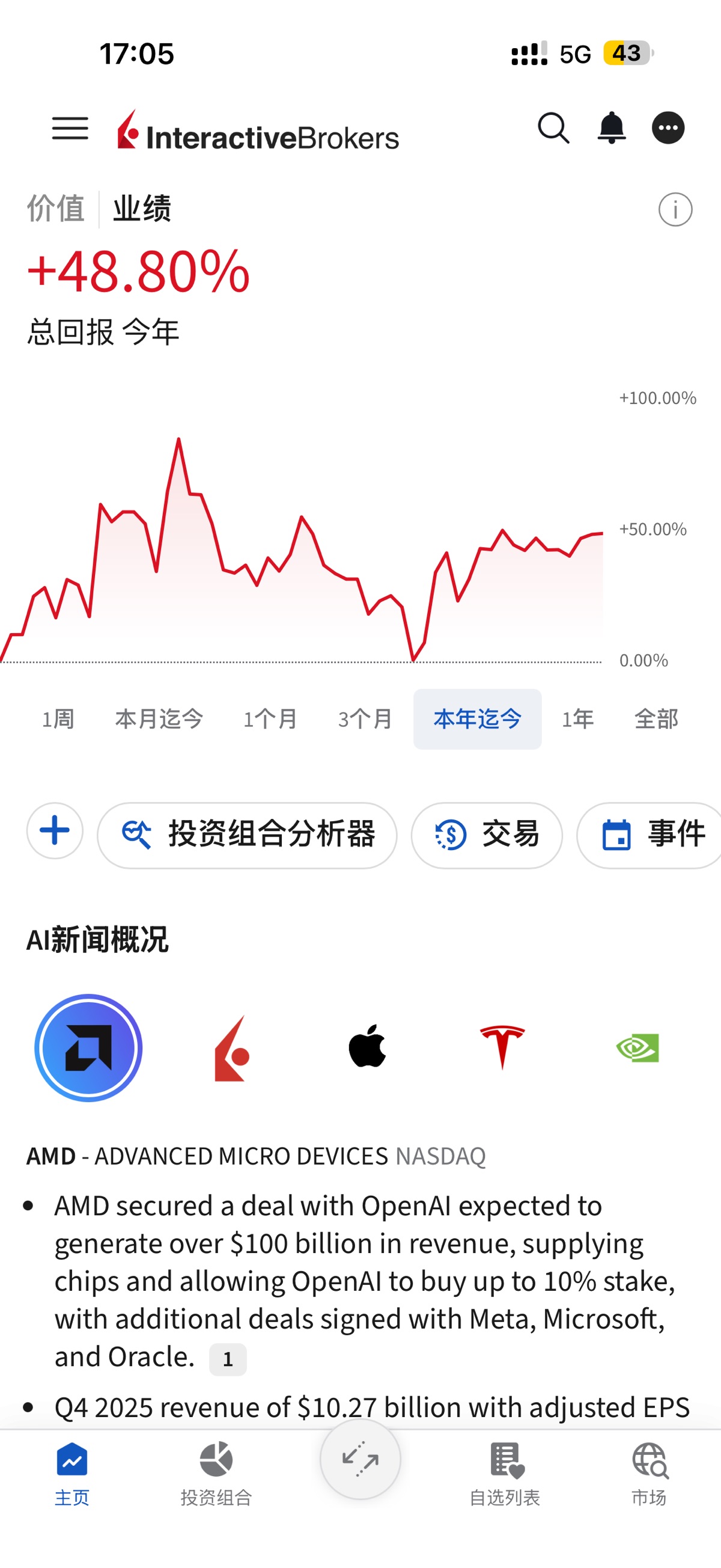Image resolution: width=721 pixels, height=1568 pixels.
Task: Show performance info via the info icon
Action: coord(675,210)
